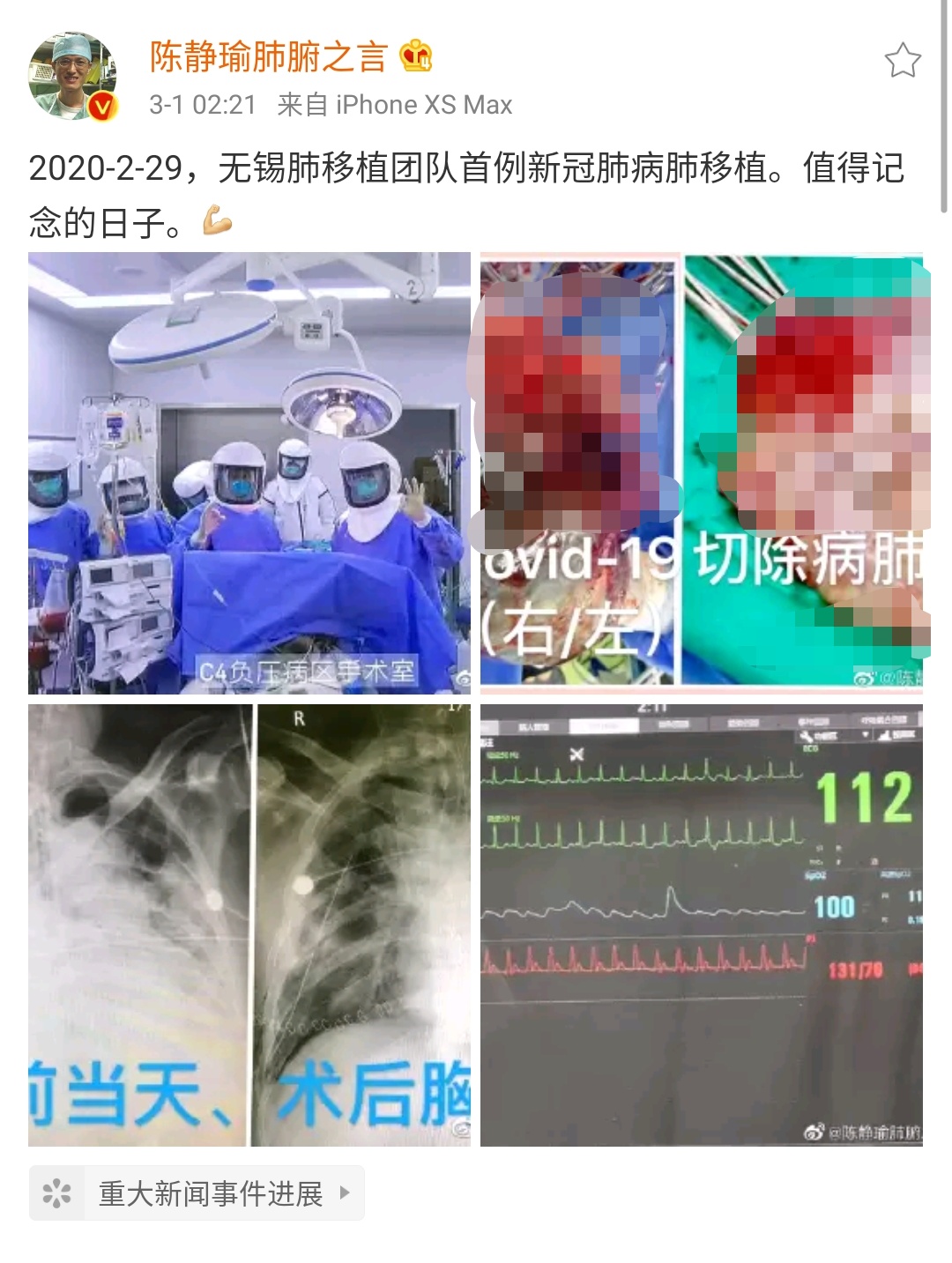Favorite this post with the star icon
Screen dimensions: 952x1263
pos(902,61)
